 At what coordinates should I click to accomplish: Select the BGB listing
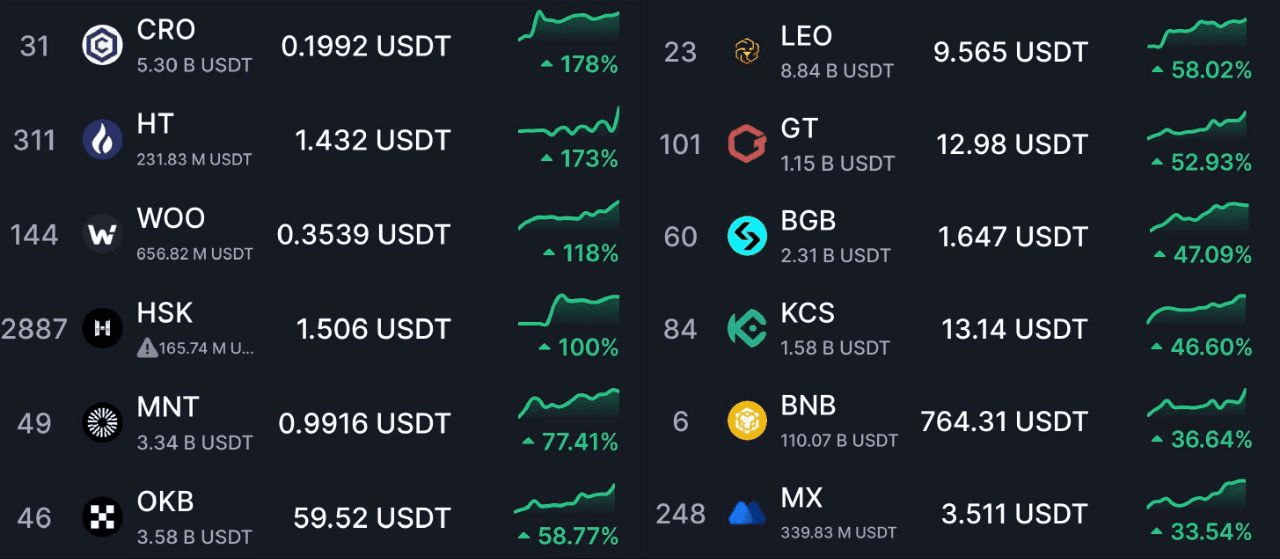[808, 222]
